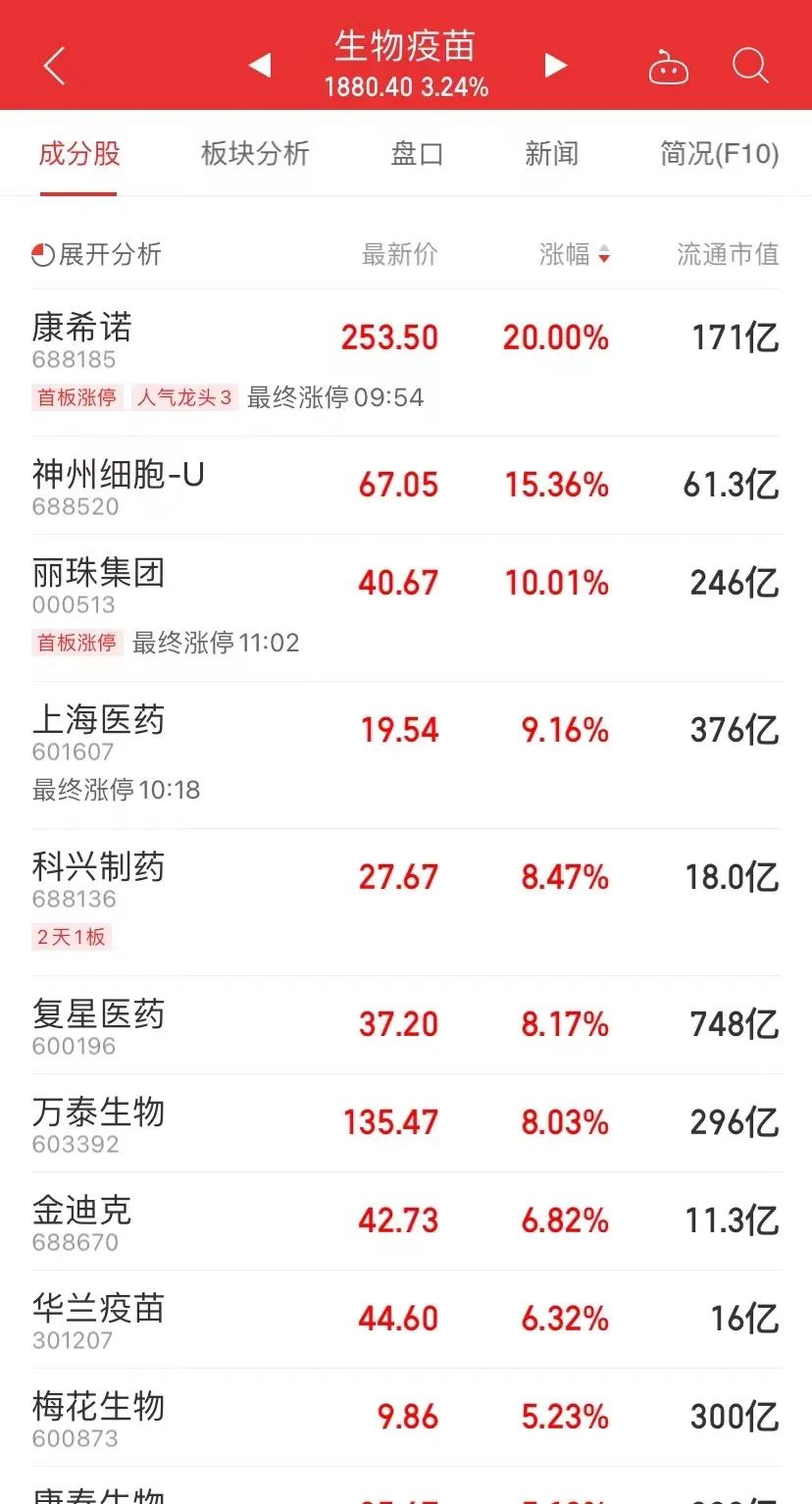Screen dimensions: 812x1504
Task: Switch to the previous sector with left triangle
Action: point(259,66)
